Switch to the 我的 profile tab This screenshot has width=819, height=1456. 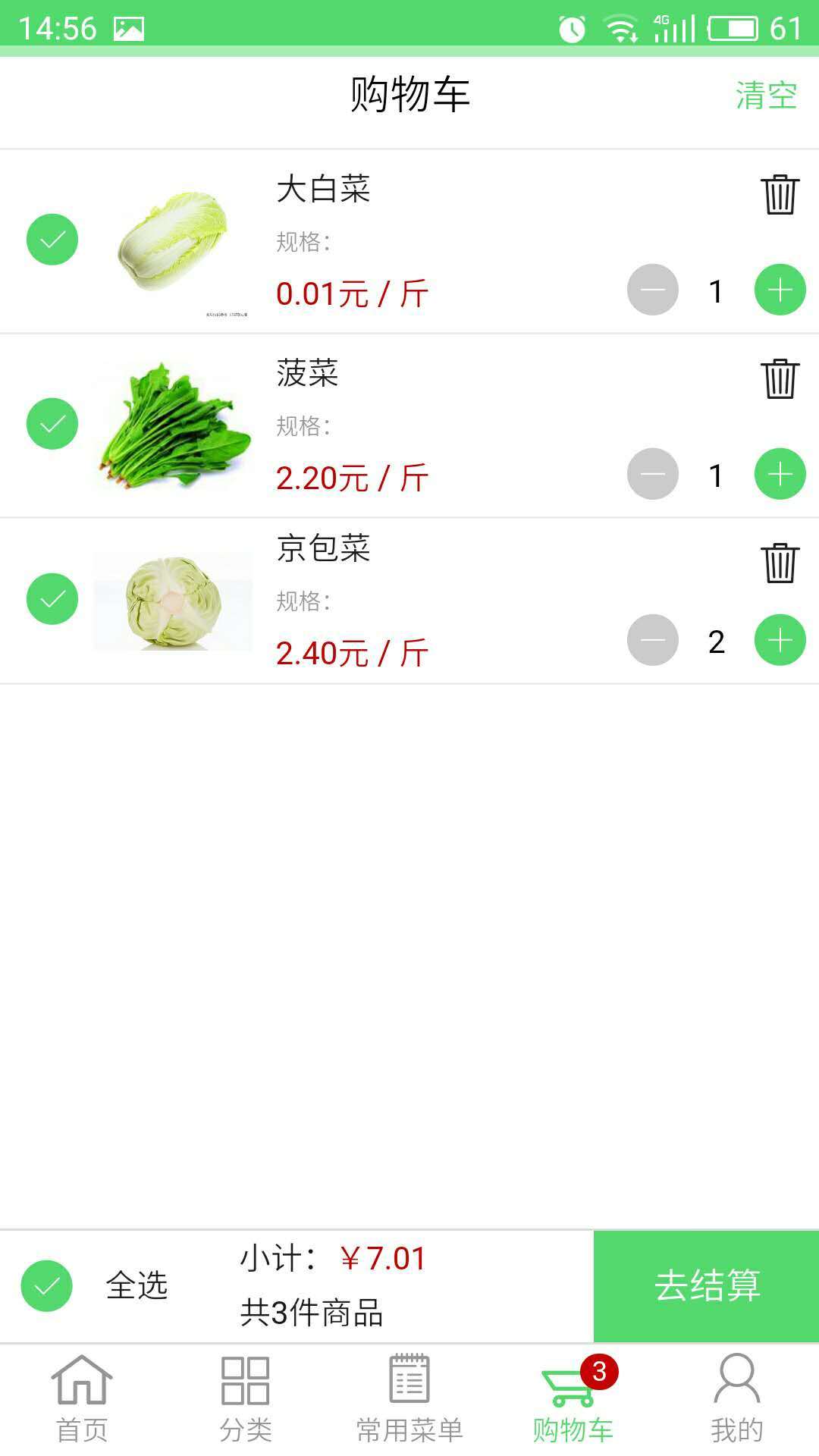click(x=736, y=1399)
